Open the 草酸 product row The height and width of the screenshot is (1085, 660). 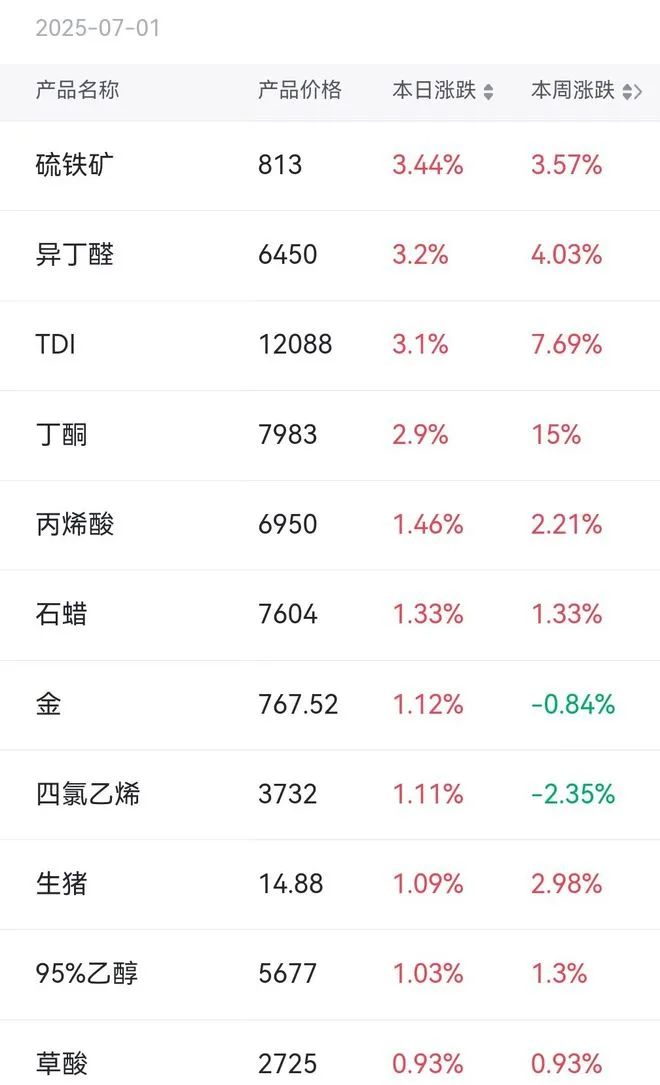click(330, 1052)
